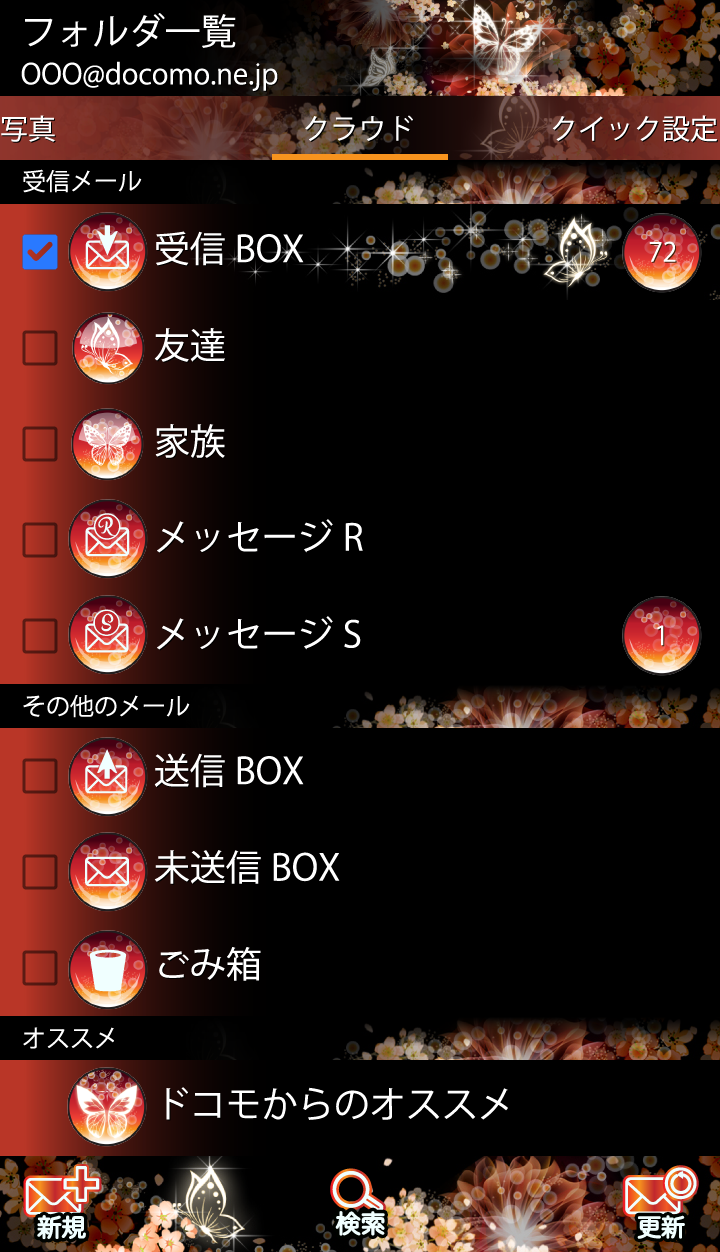The image size is (720, 1252).
Task: Switch to the 写真 tab
Action: [x=28, y=129]
